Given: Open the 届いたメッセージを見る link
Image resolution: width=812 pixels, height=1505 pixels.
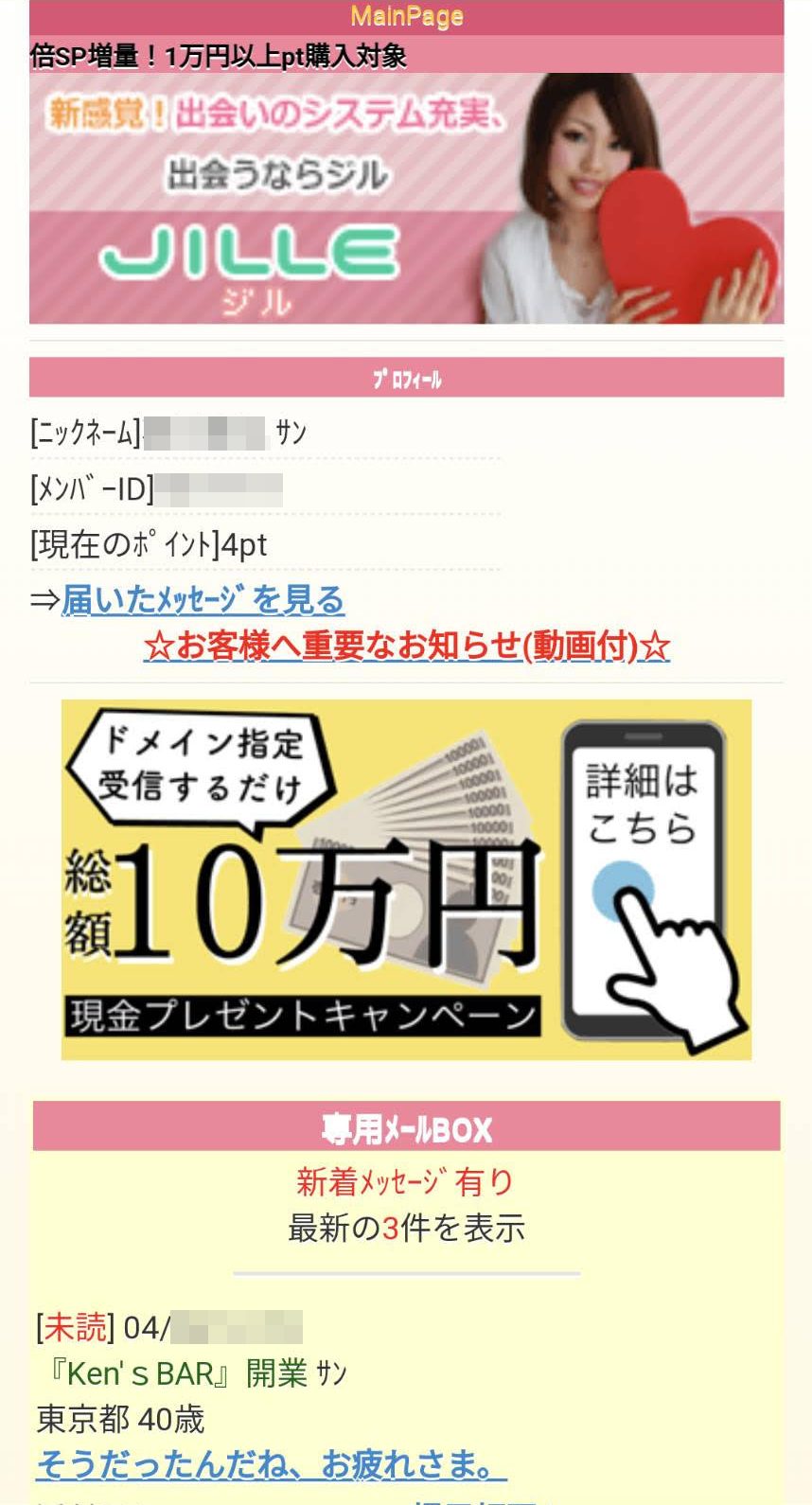Looking at the screenshot, I should [203, 600].
